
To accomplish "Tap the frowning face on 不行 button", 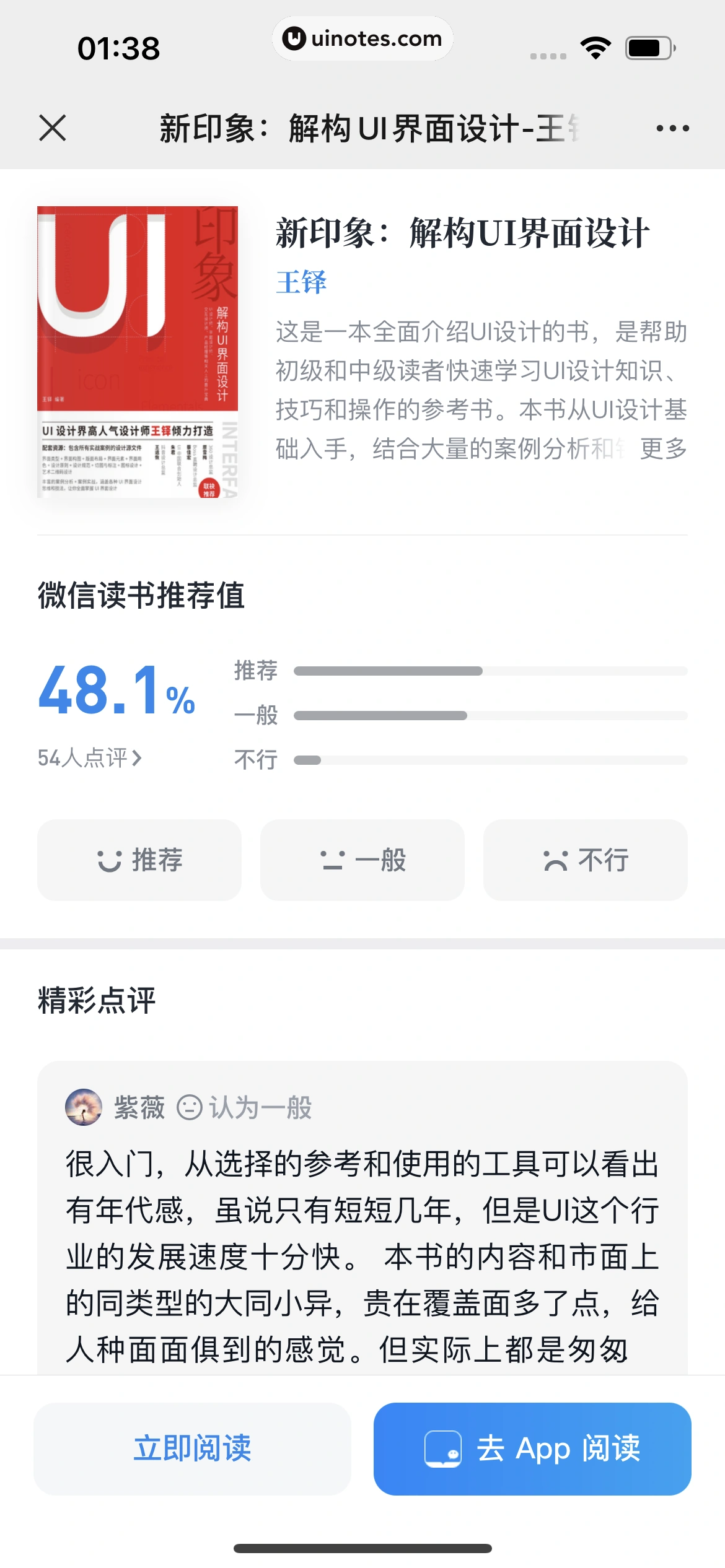I will [556, 860].
